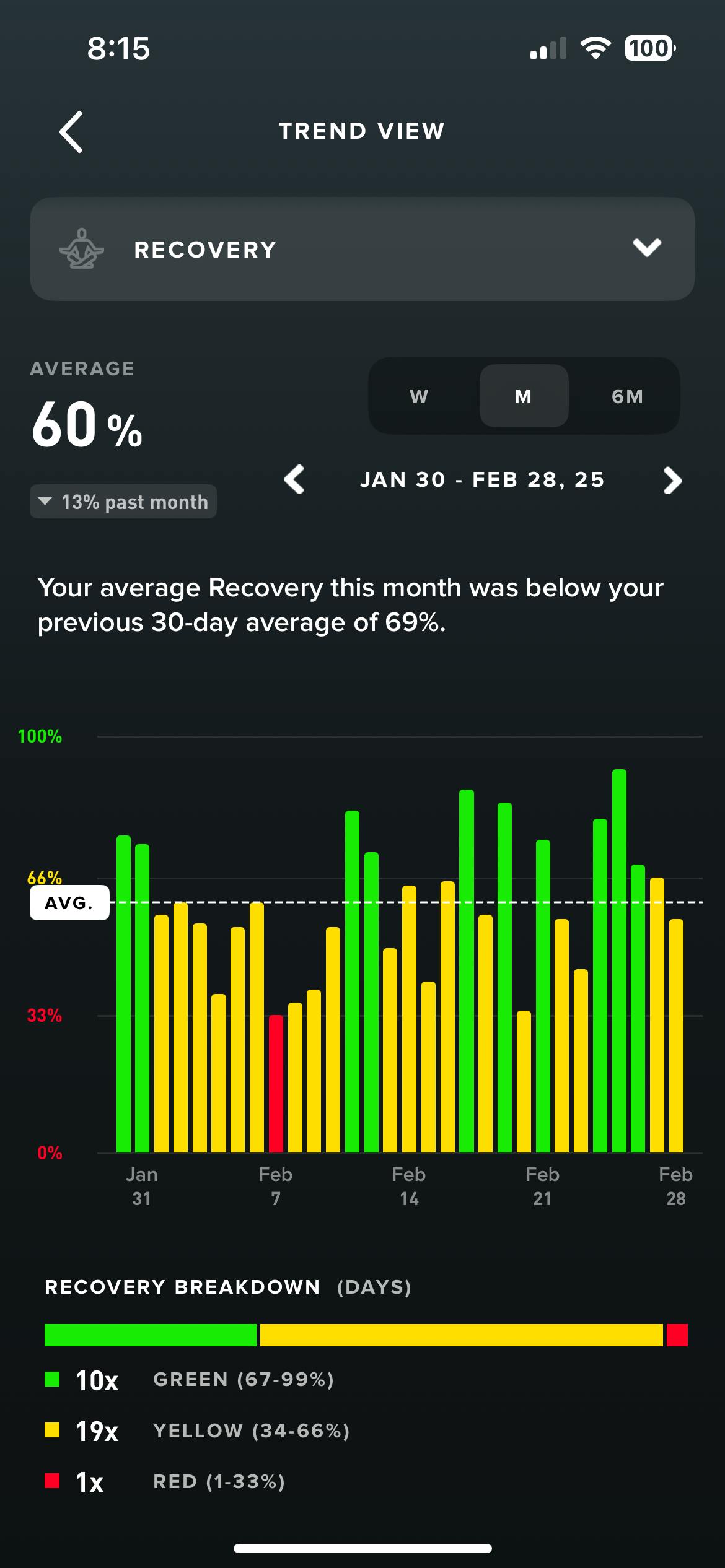Switch to the 6M range
Viewport: 725px width, 1568px height.
coord(627,396)
